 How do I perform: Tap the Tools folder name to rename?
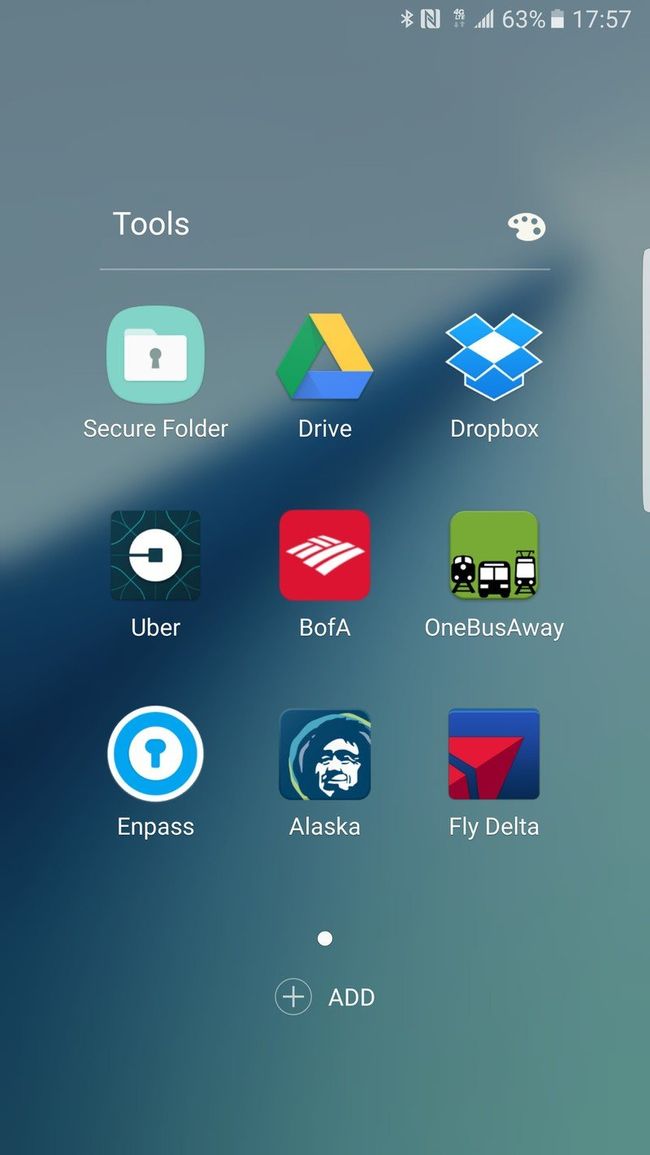pos(151,224)
